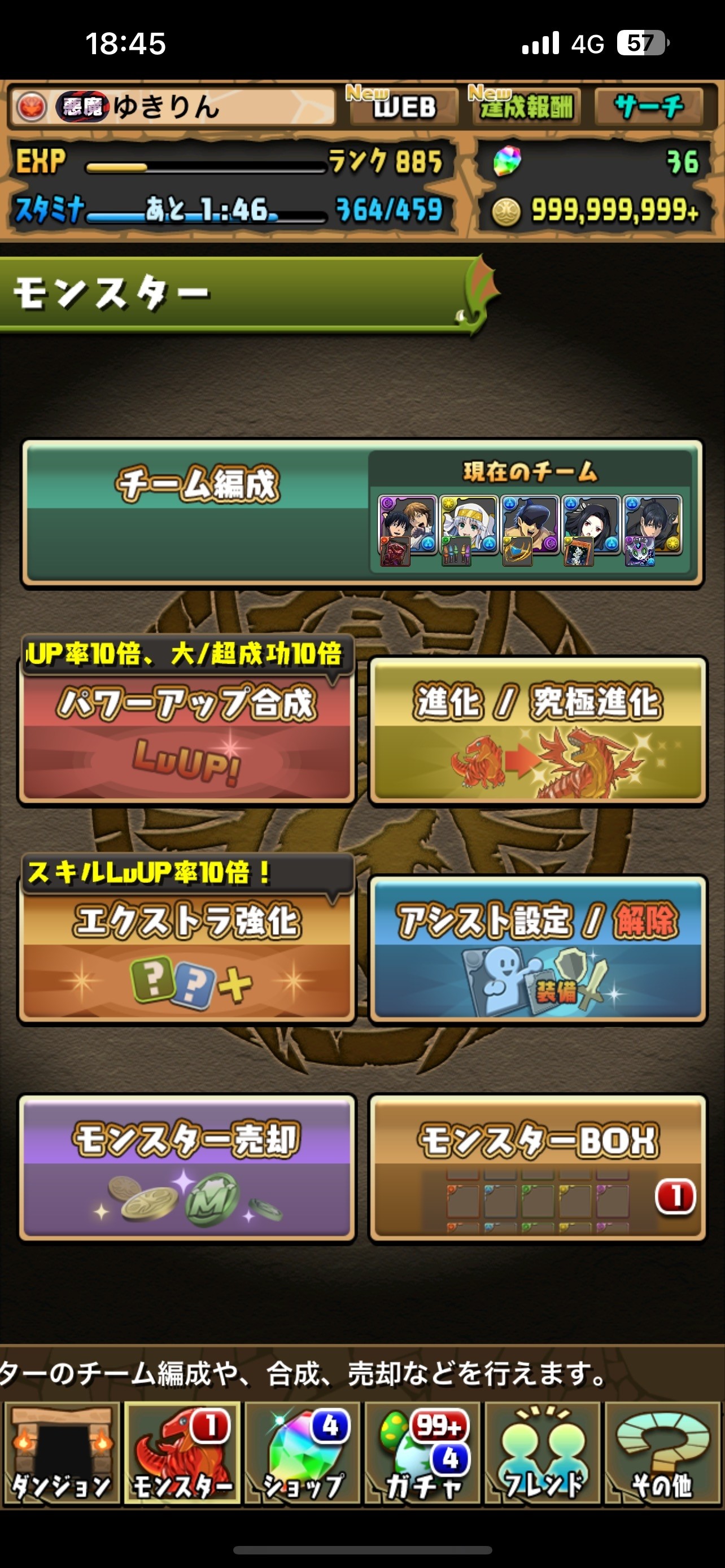Go to モンスター売却 sell monsters

pyautogui.click(x=186, y=1167)
